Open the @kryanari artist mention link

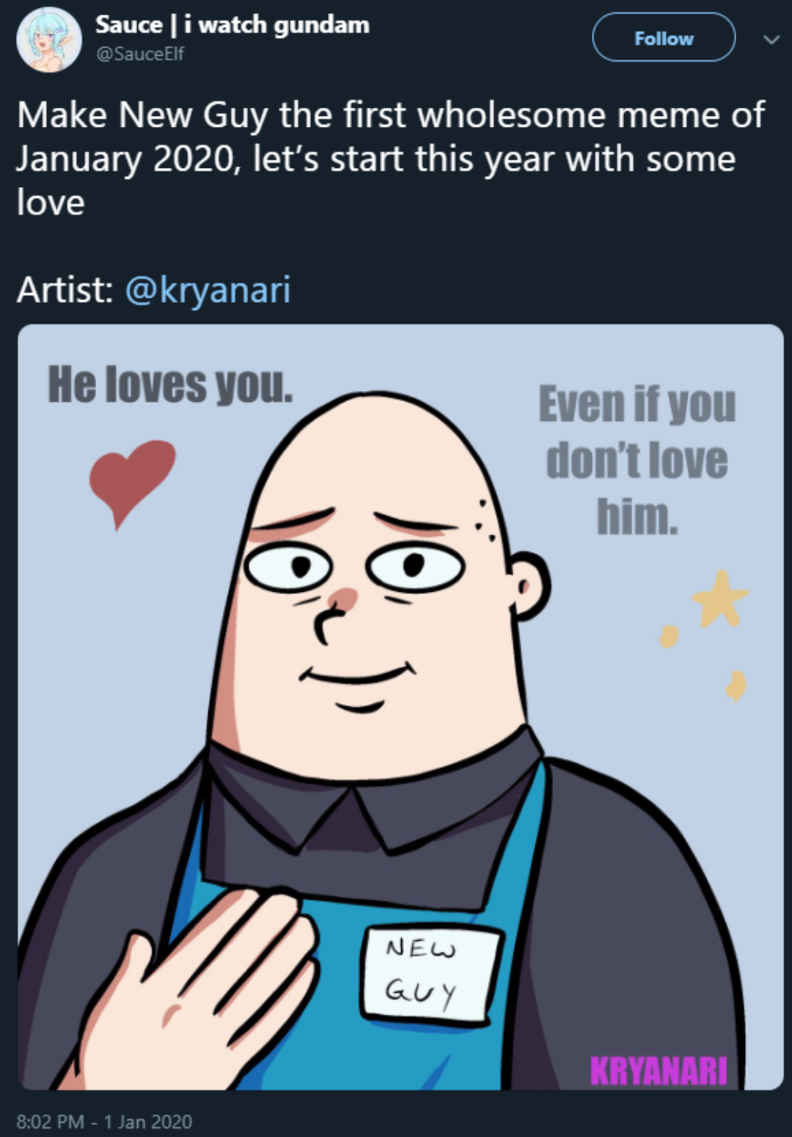(x=208, y=291)
